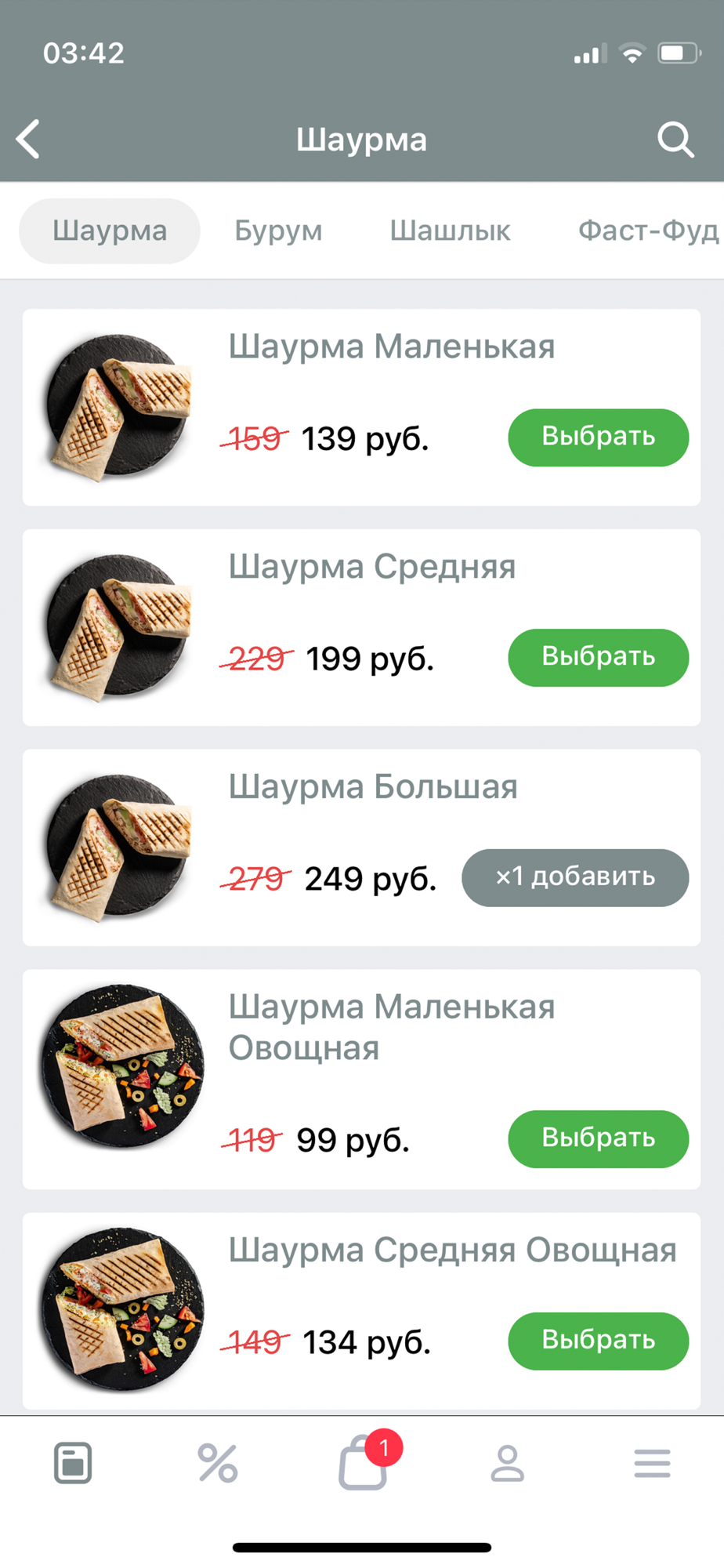Select Шаурма Маленькая Овощная with Выбрать
Viewport: 724px width, 1568px height.
coord(598,1138)
